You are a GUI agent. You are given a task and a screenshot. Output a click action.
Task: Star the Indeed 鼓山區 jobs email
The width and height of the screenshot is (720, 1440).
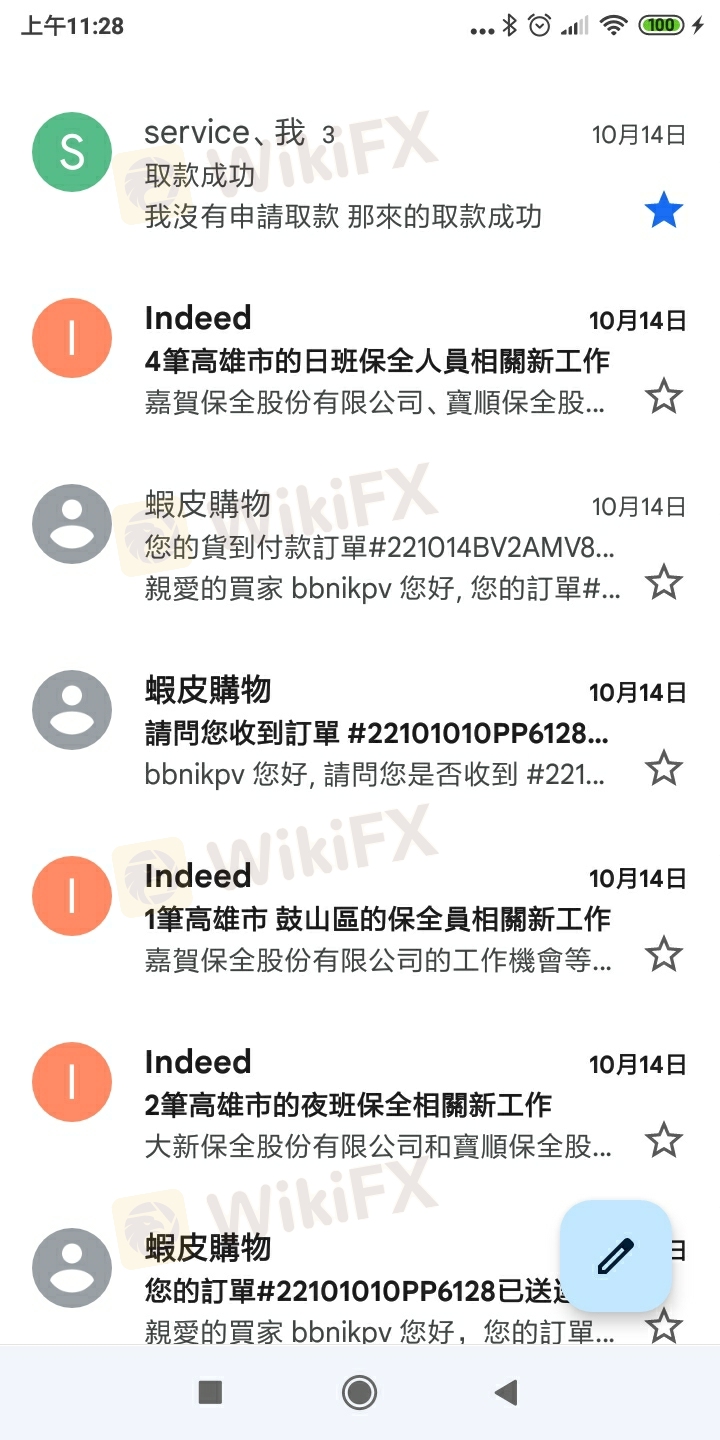[x=663, y=954]
